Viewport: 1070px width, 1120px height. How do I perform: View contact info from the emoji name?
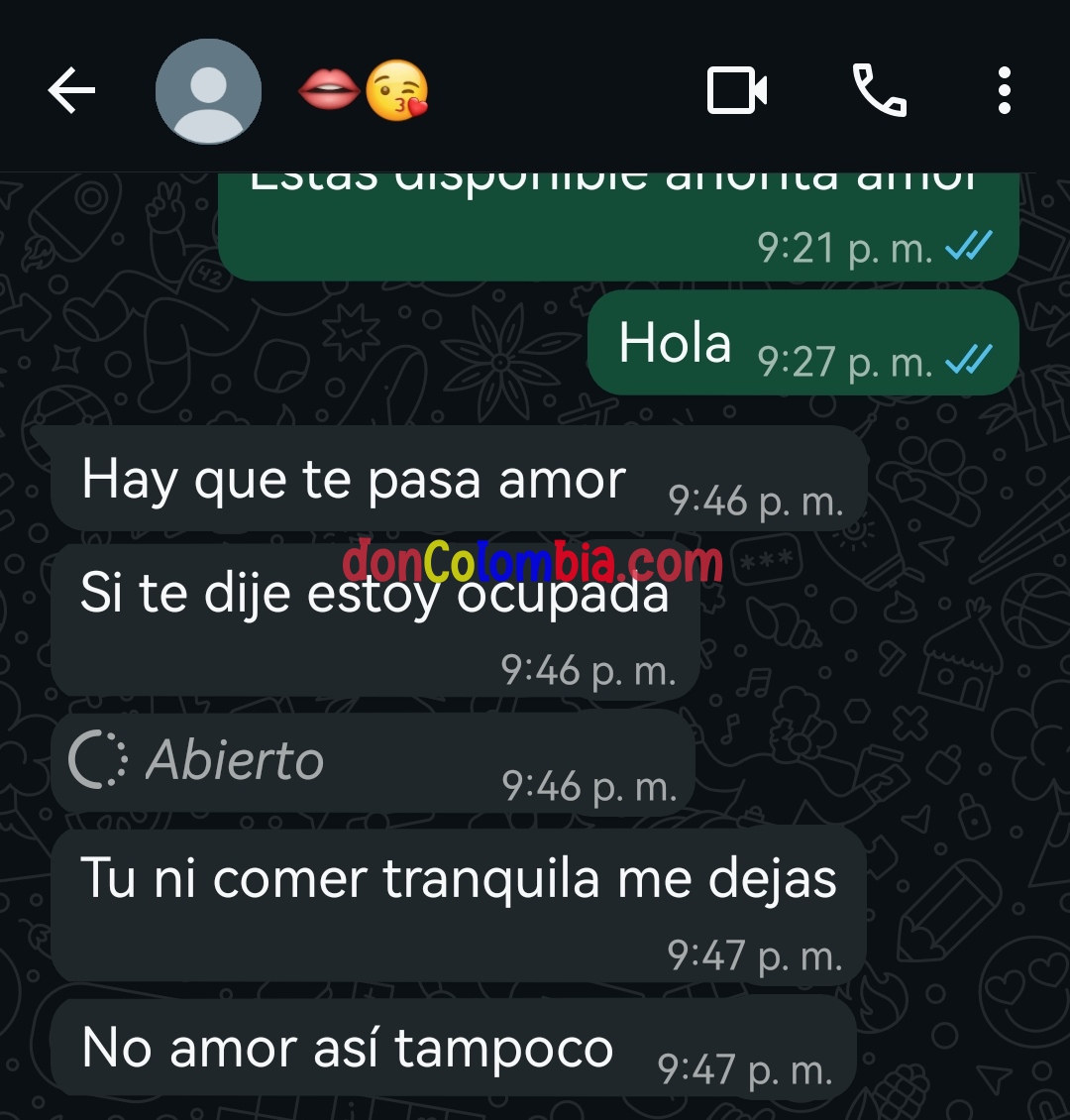tap(363, 92)
